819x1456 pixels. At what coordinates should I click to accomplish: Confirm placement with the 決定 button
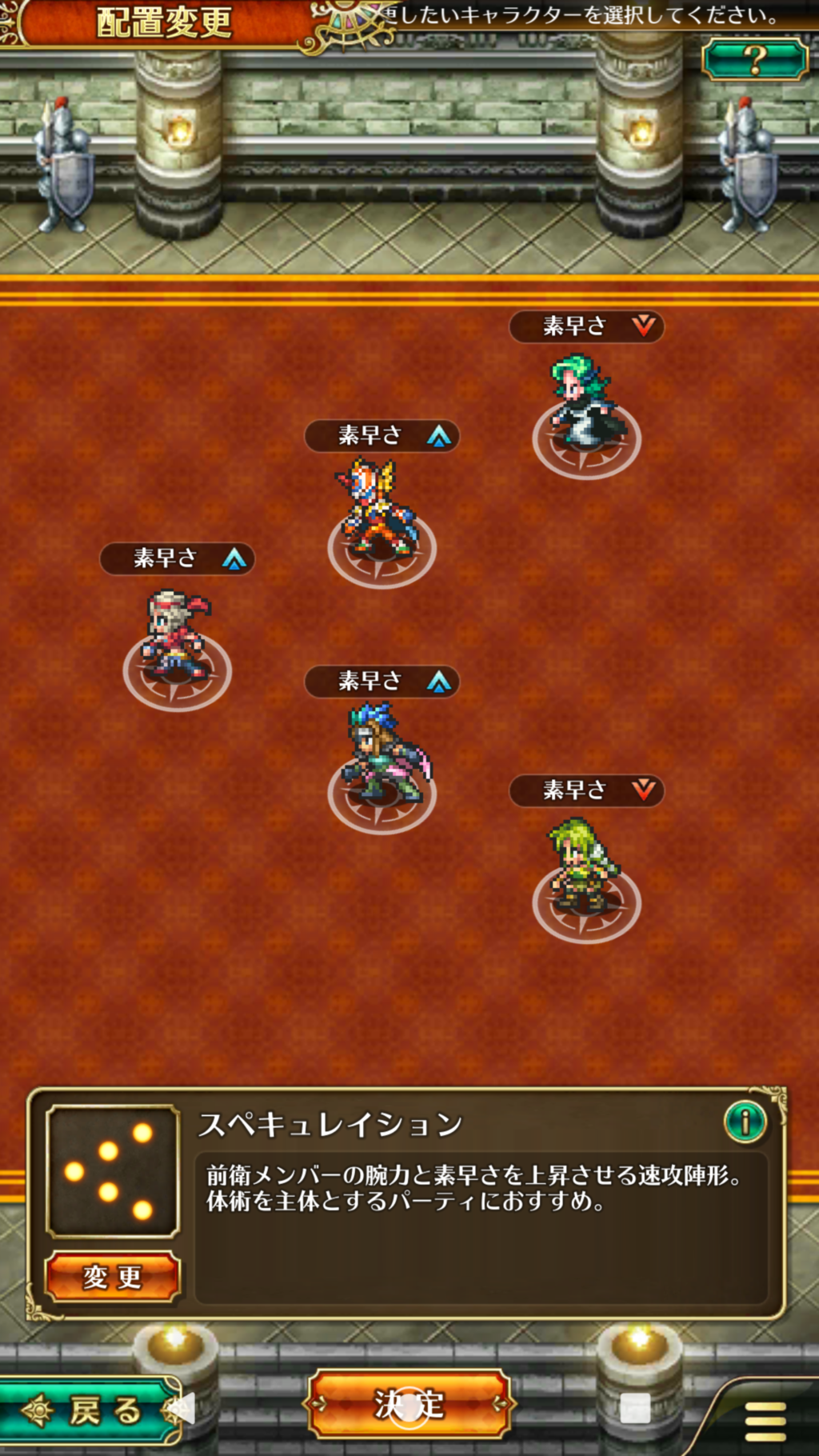pyautogui.click(x=409, y=1404)
